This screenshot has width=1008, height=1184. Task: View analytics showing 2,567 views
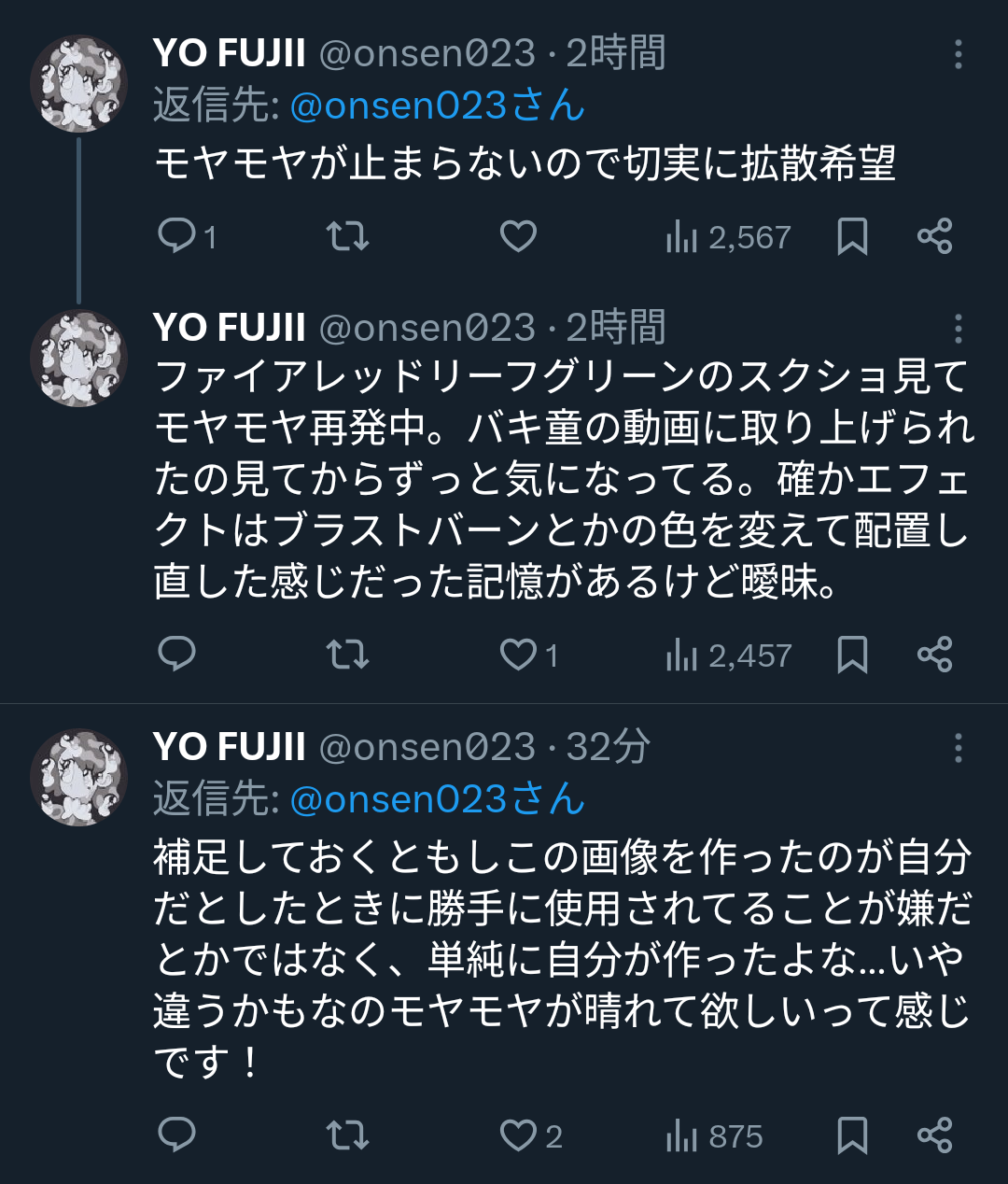[728, 237]
